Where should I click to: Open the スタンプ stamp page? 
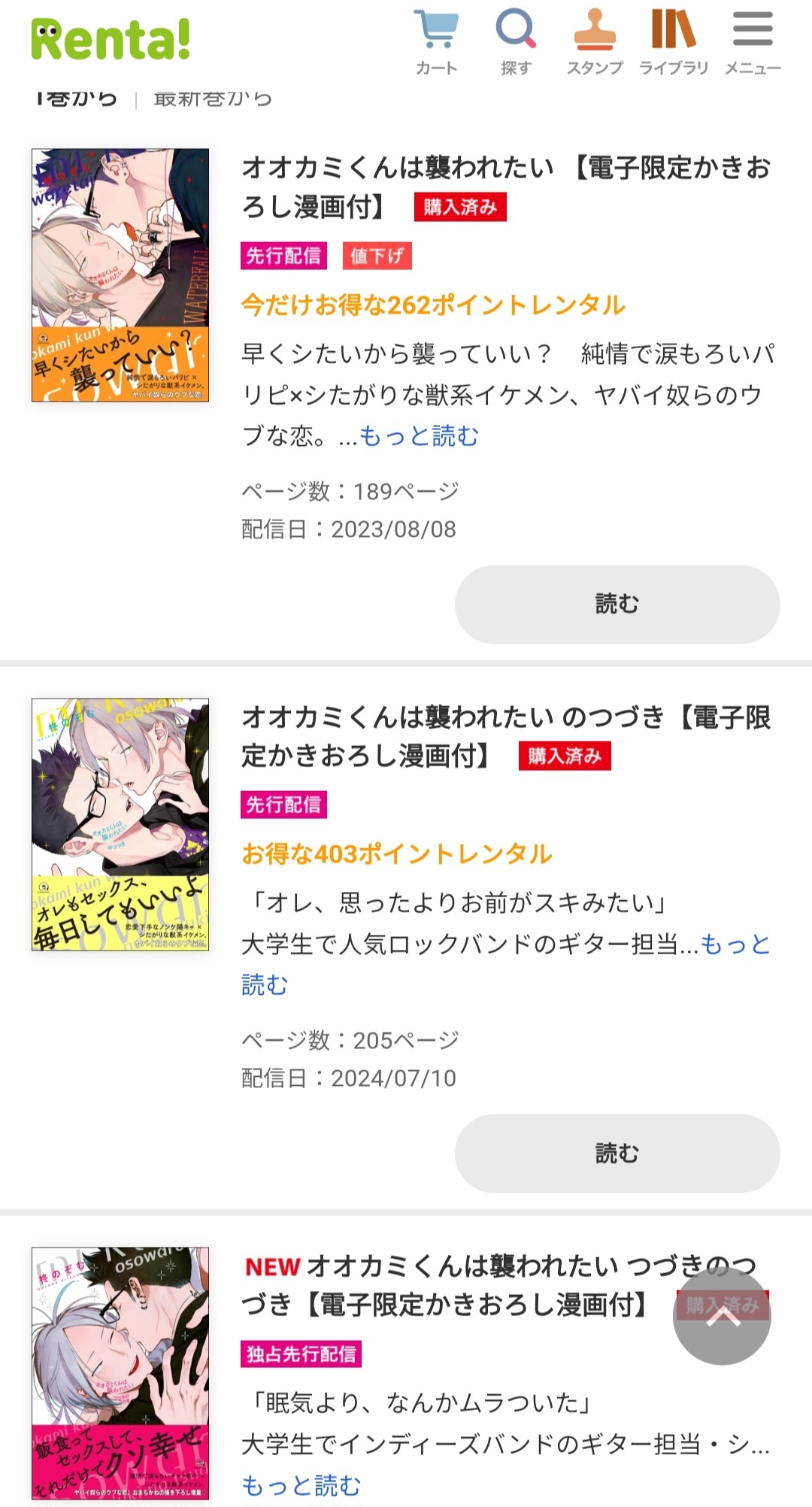click(595, 42)
